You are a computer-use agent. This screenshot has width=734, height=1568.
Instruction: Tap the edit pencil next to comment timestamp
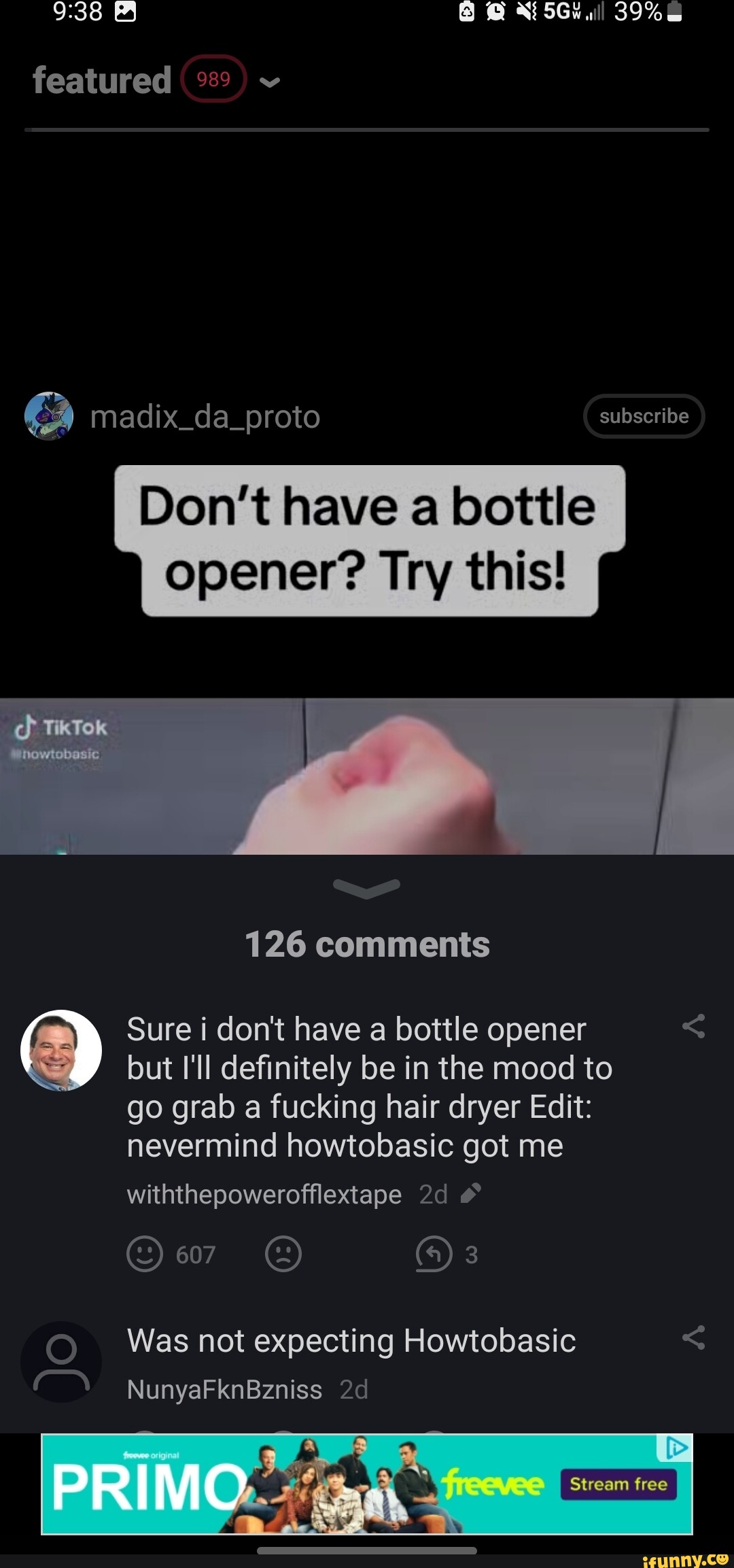pos(470,1193)
